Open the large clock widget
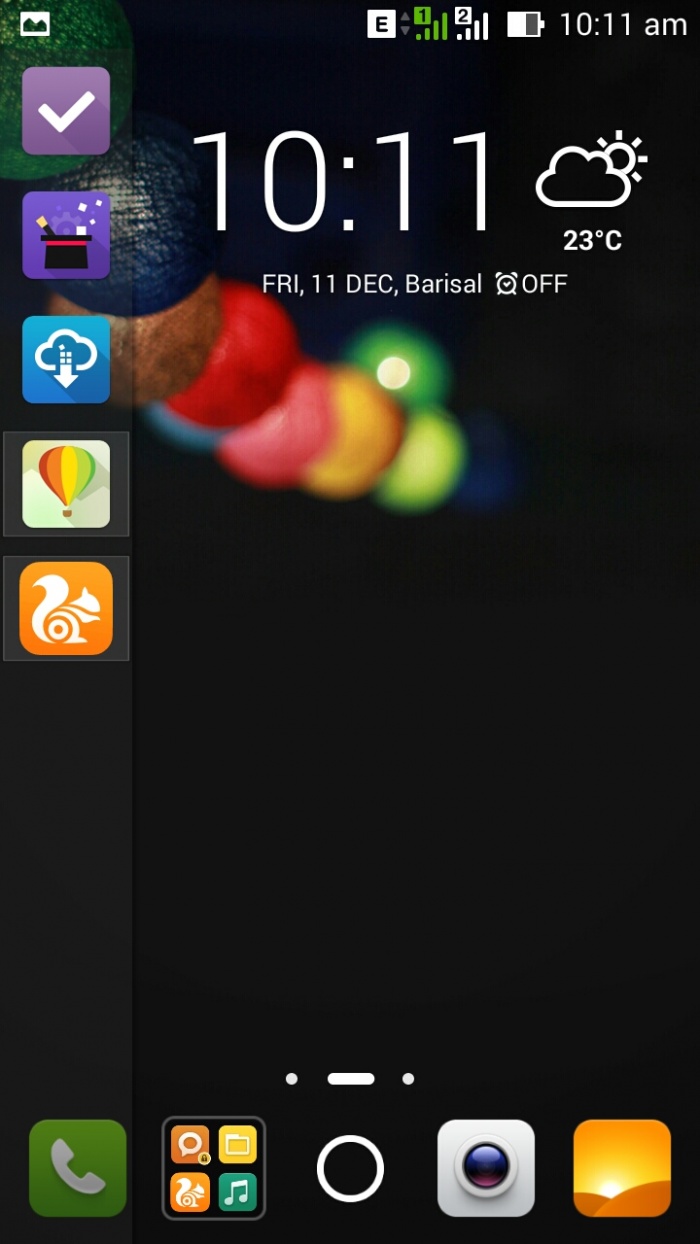The image size is (700, 1244). pyautogui.click(x=345, y=183)
